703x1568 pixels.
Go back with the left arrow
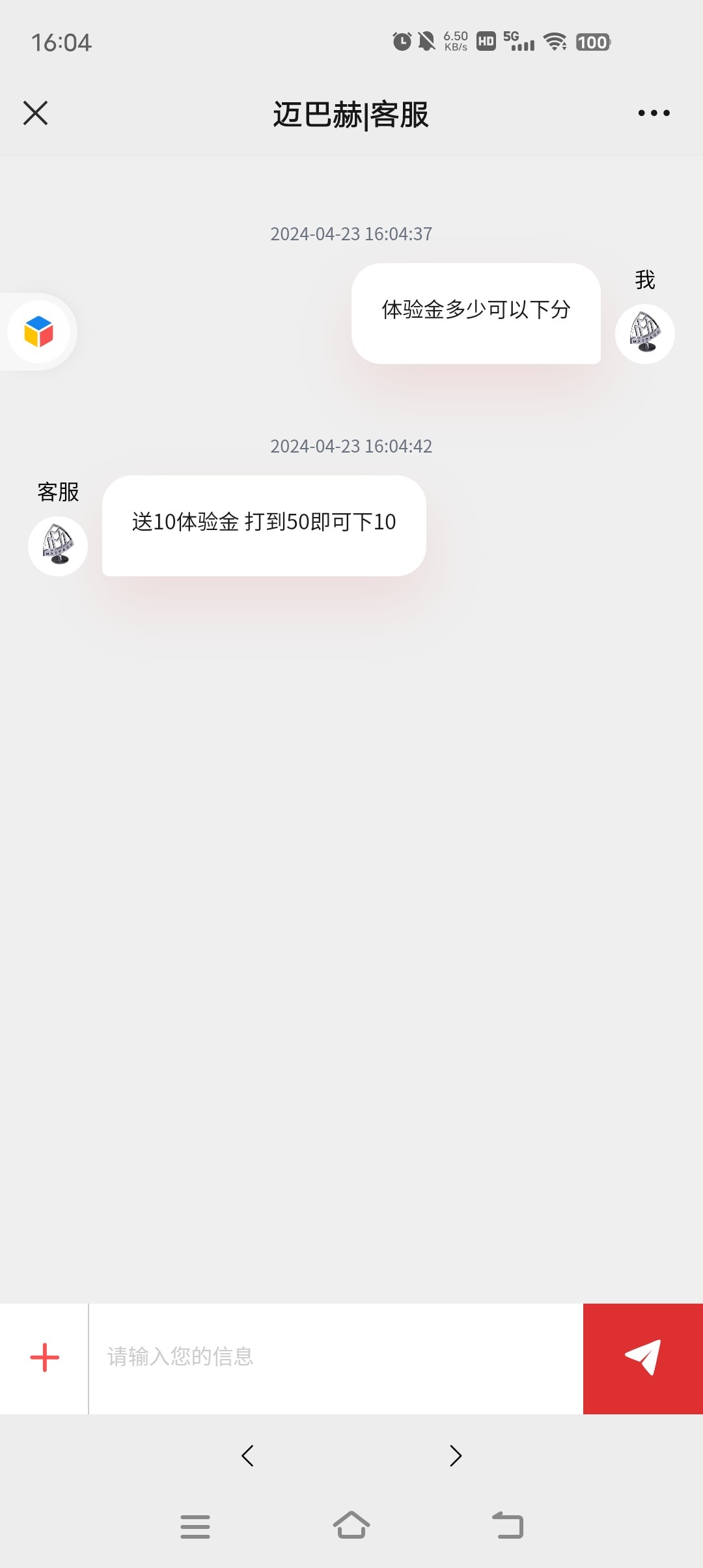247,1456
